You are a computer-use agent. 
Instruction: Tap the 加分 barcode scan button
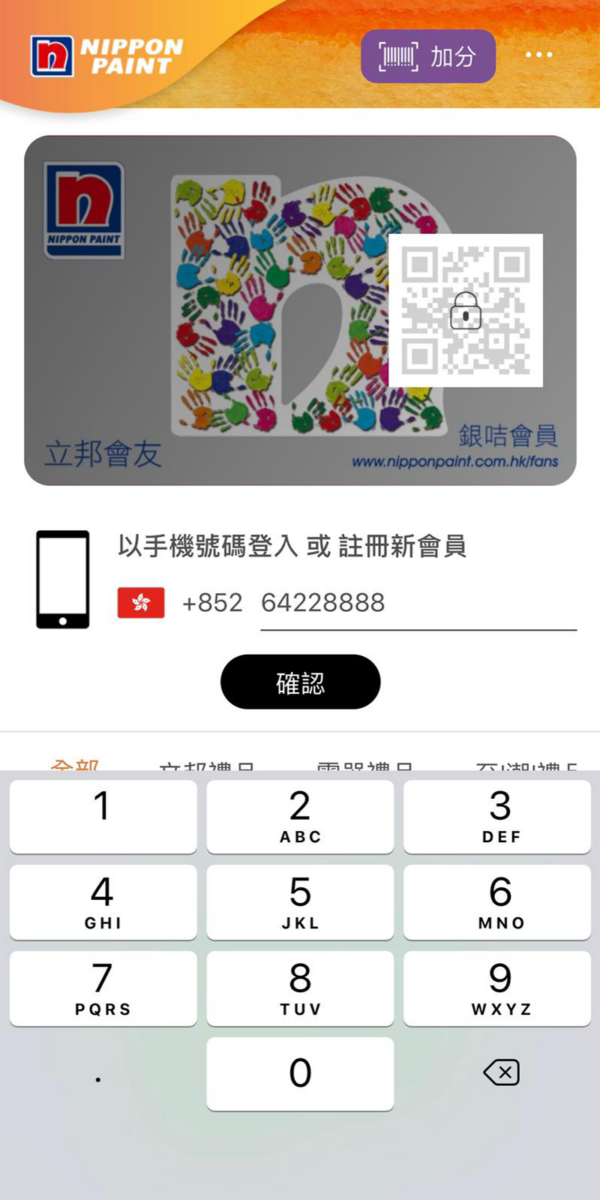tap(428, 56)
